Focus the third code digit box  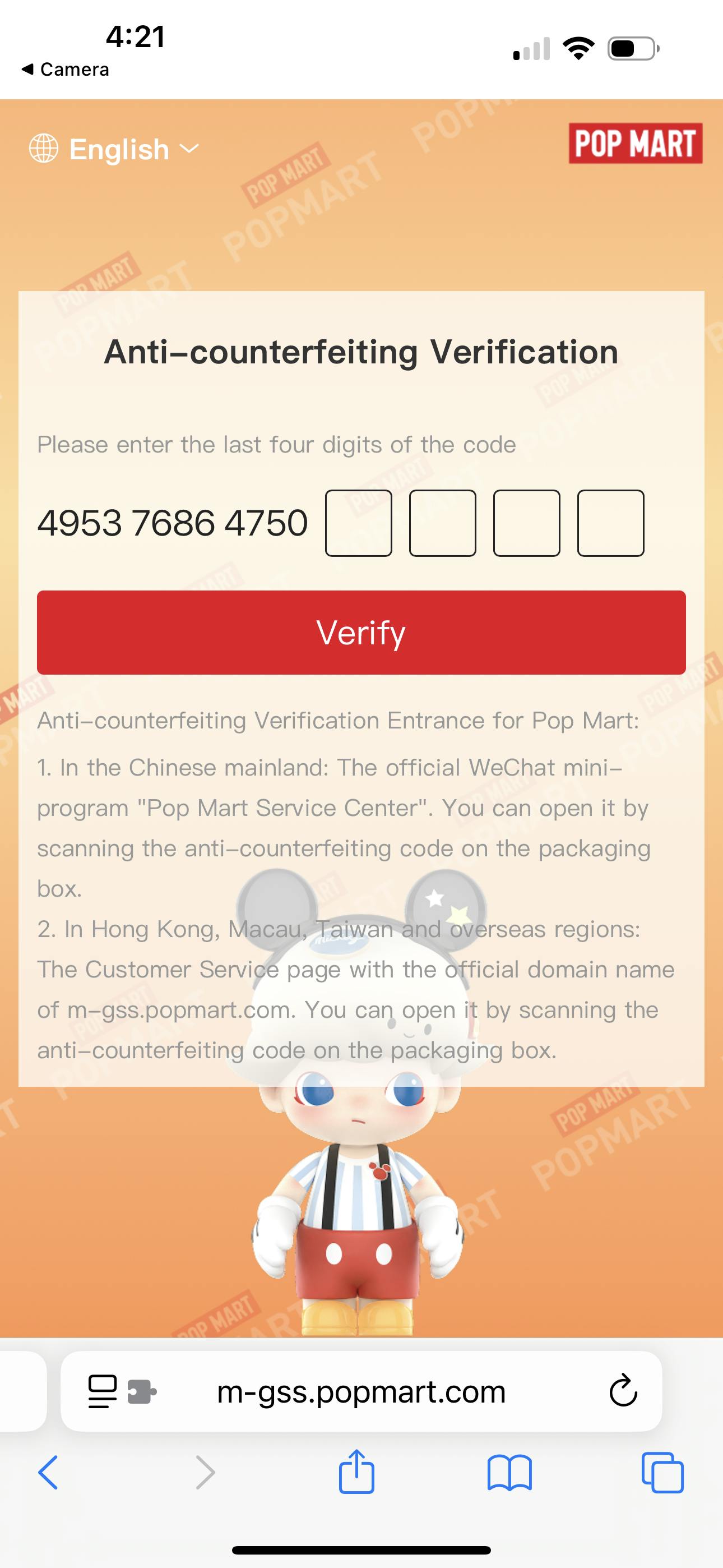526,523
